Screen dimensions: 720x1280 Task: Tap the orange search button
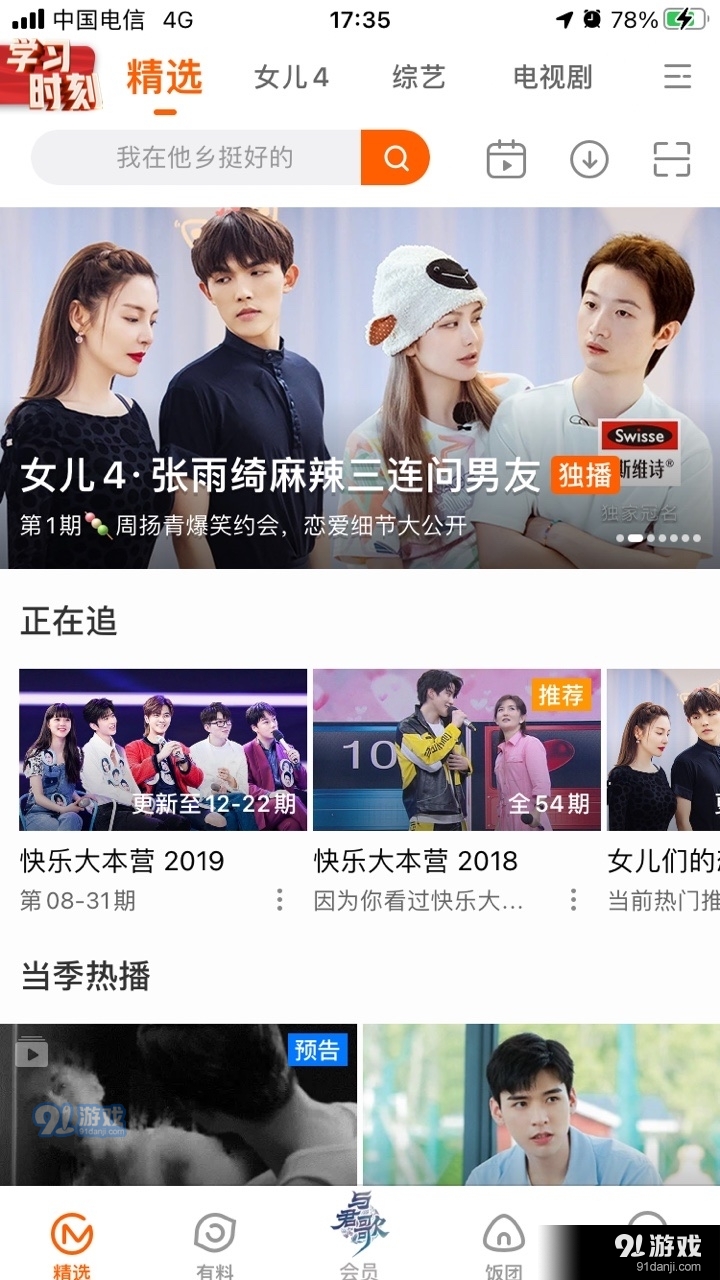coord(396,158)
